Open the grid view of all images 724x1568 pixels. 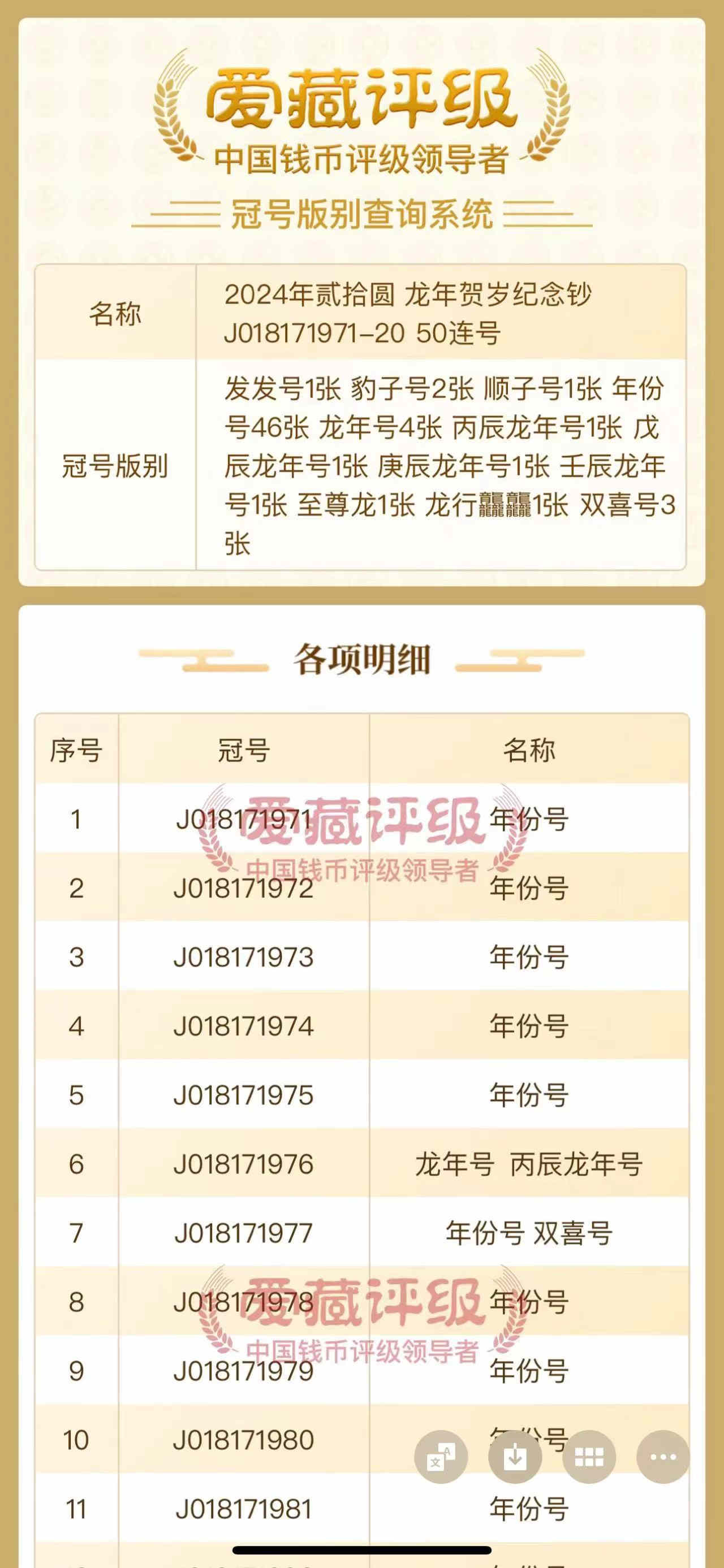click(589, 1457)
